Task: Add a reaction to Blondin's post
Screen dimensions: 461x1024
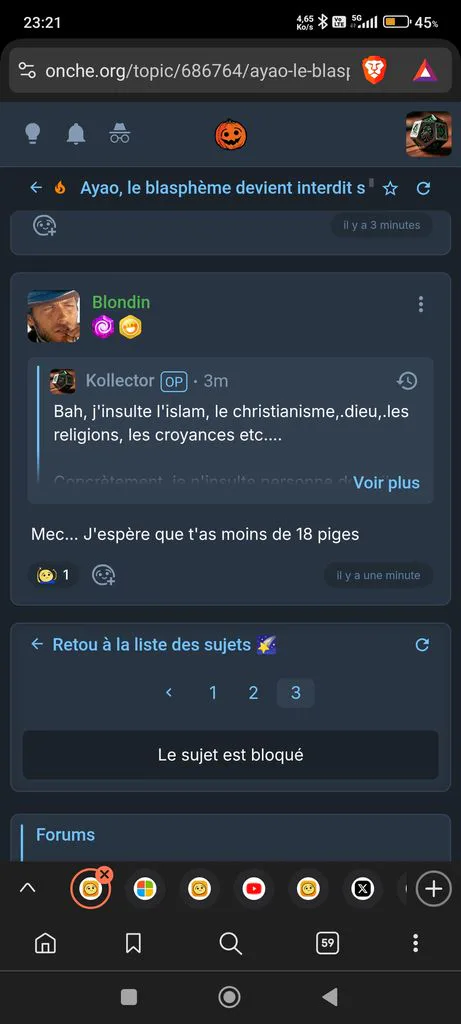Action: tap(104, 575)
